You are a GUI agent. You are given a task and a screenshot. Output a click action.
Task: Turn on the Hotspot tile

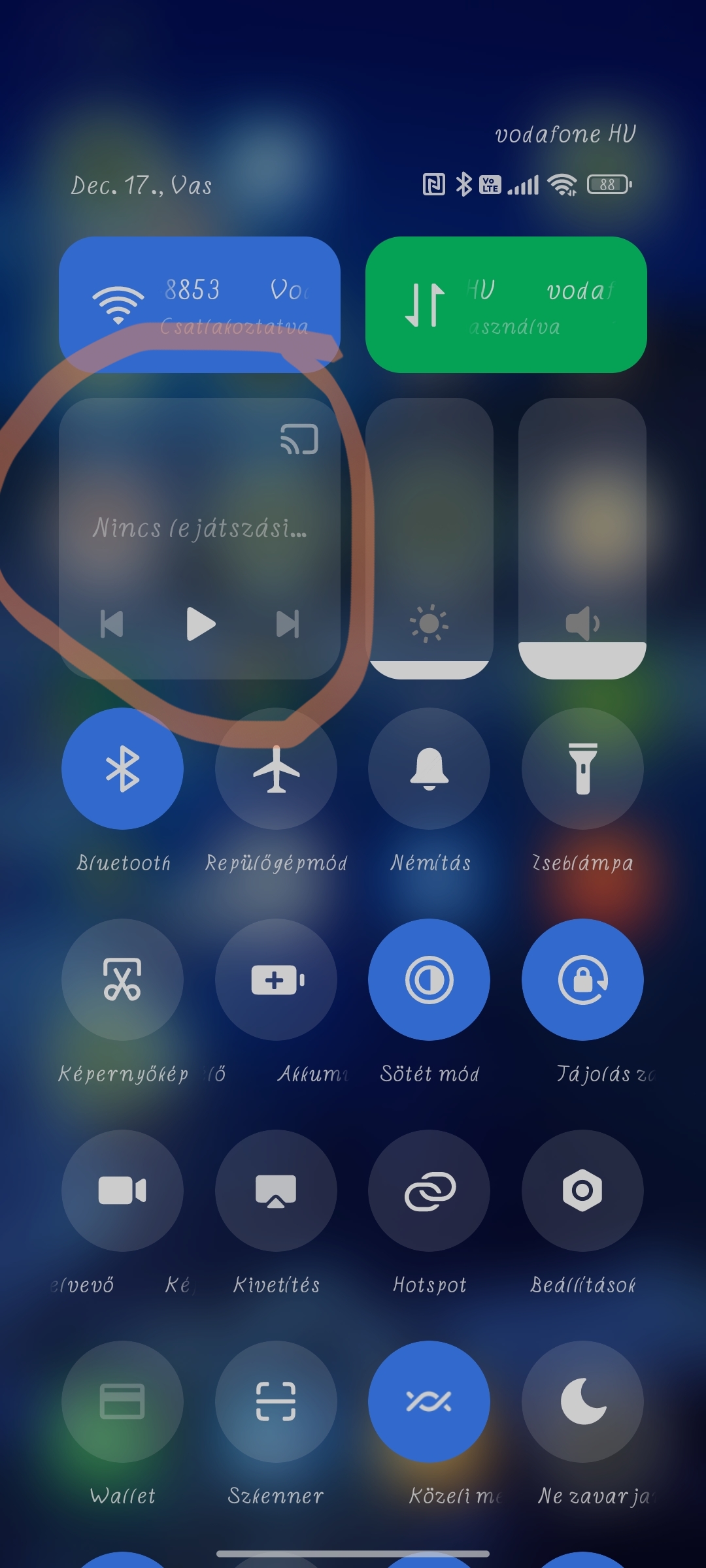point(429,1190)
